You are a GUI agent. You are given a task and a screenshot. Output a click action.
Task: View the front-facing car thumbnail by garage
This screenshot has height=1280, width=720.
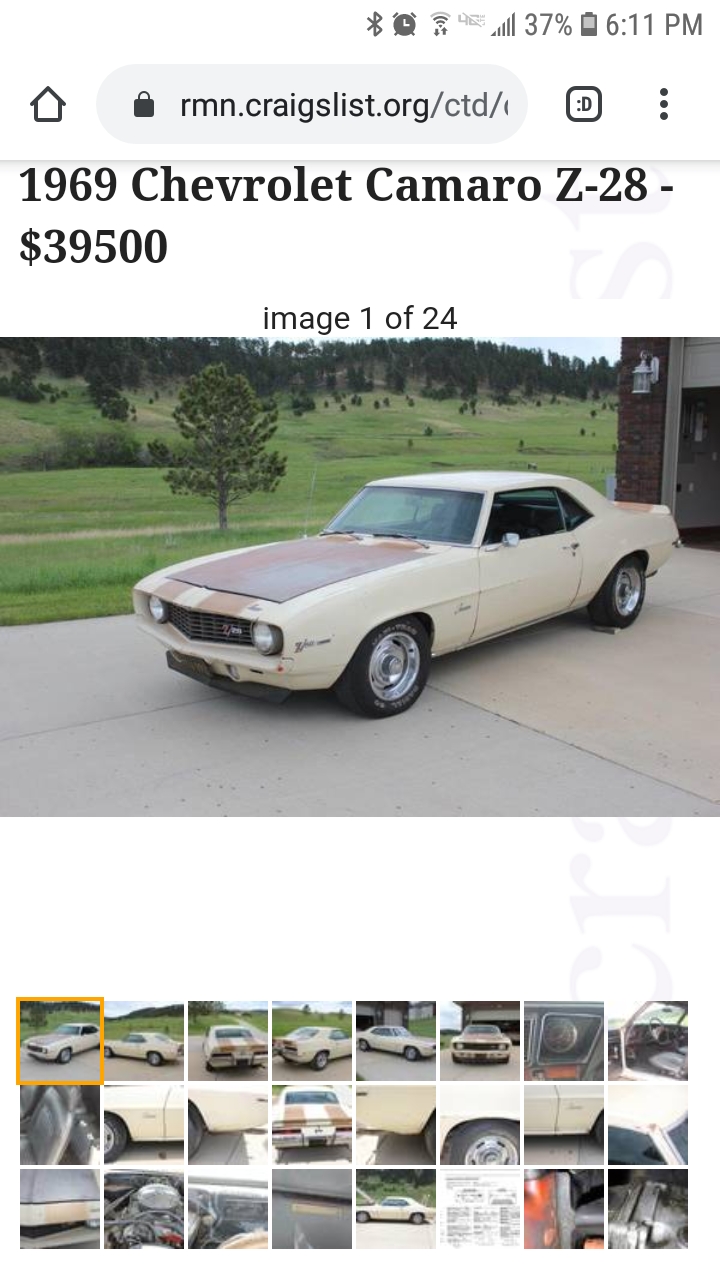point(480,1041)
